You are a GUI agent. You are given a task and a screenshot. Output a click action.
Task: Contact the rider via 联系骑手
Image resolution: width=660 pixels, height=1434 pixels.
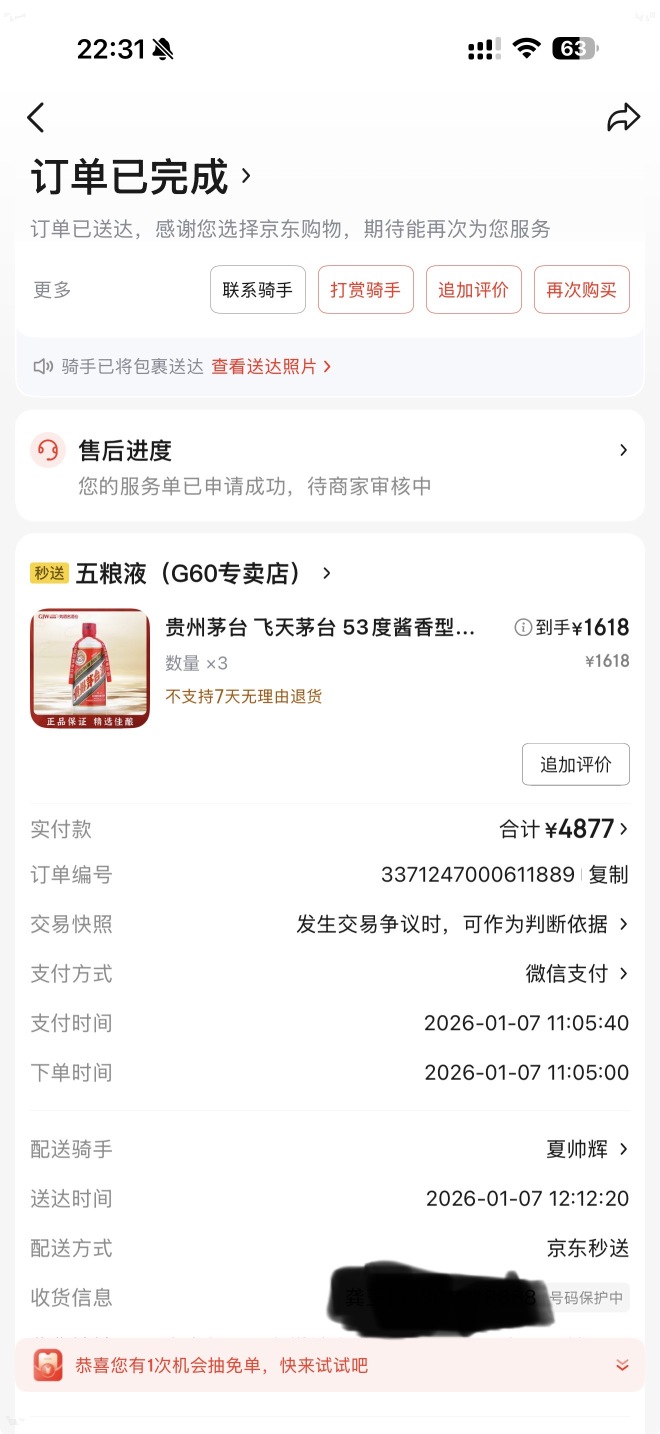(258, 290)
